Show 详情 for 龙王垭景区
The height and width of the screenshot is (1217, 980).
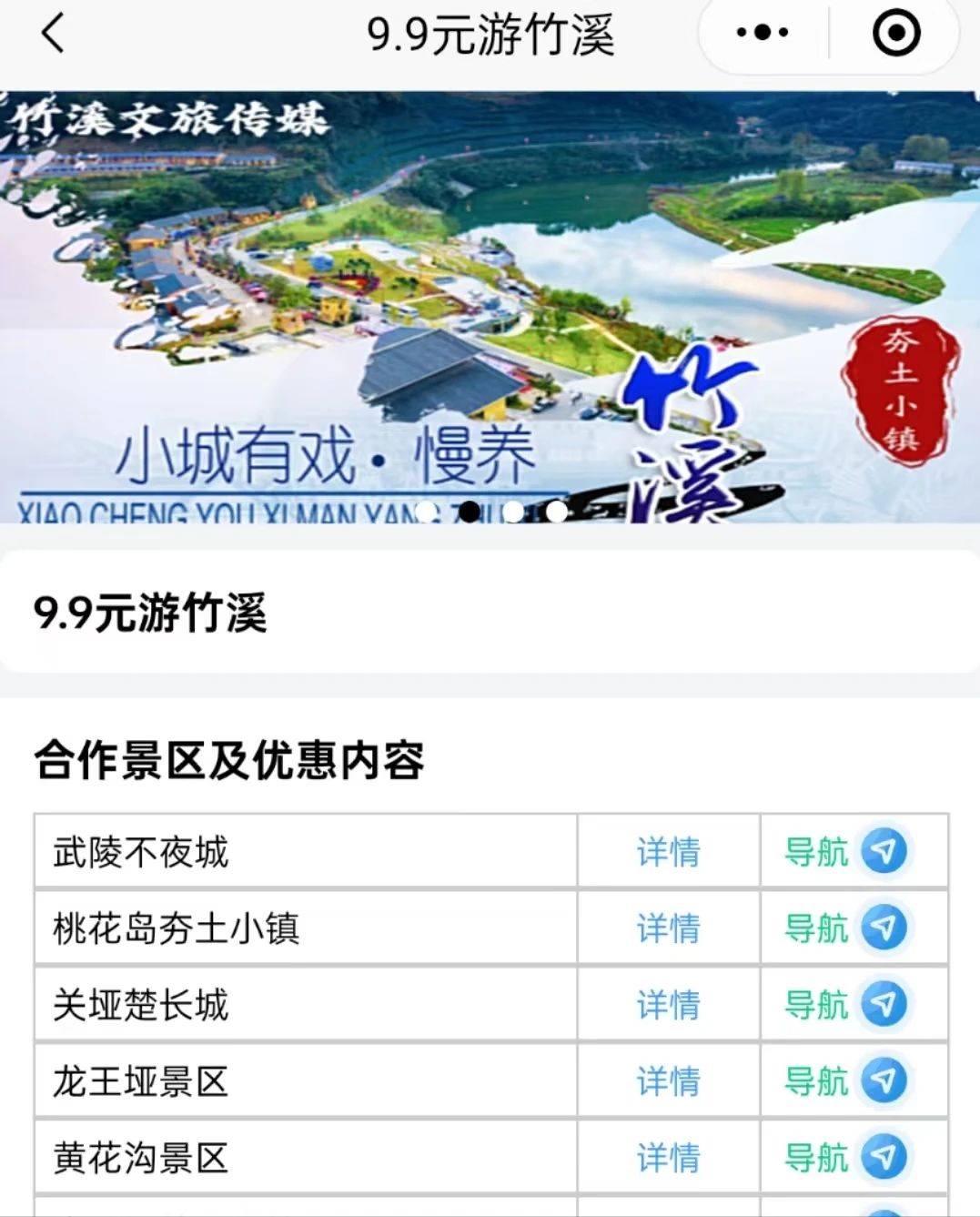[x=668, y=1081]
